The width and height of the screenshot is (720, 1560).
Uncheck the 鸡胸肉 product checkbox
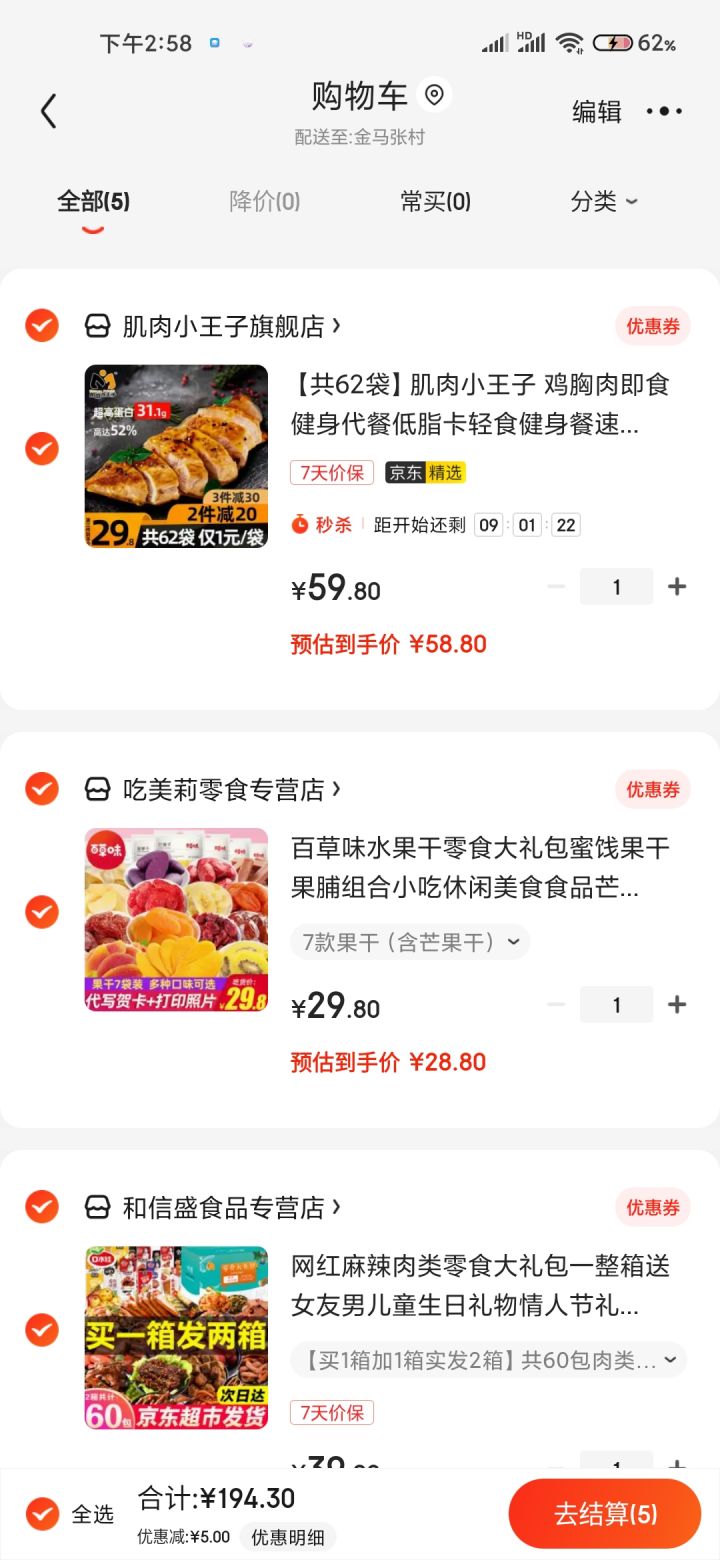click(x=42, y=448)
